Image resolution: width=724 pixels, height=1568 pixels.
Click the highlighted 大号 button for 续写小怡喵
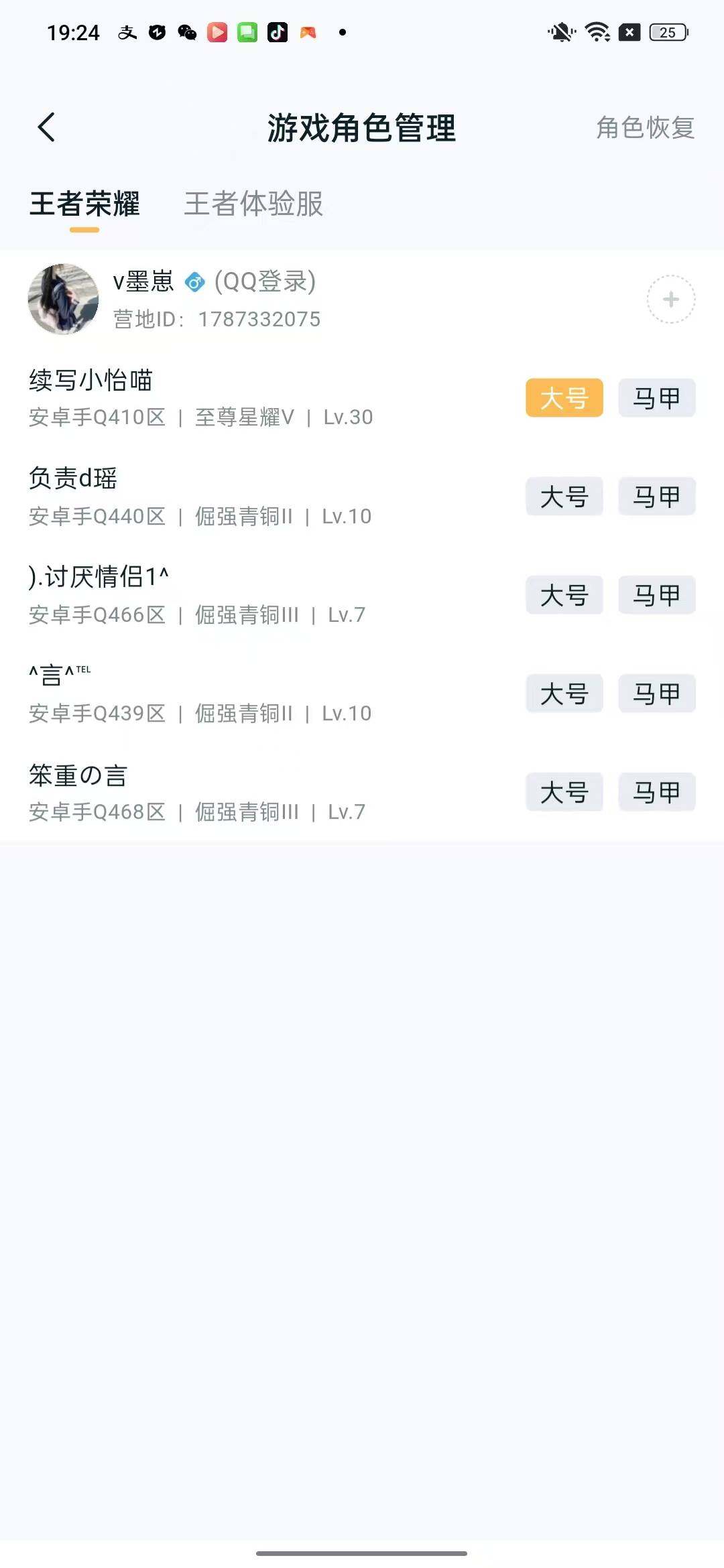pyautogui.click(x=564, y=398)
